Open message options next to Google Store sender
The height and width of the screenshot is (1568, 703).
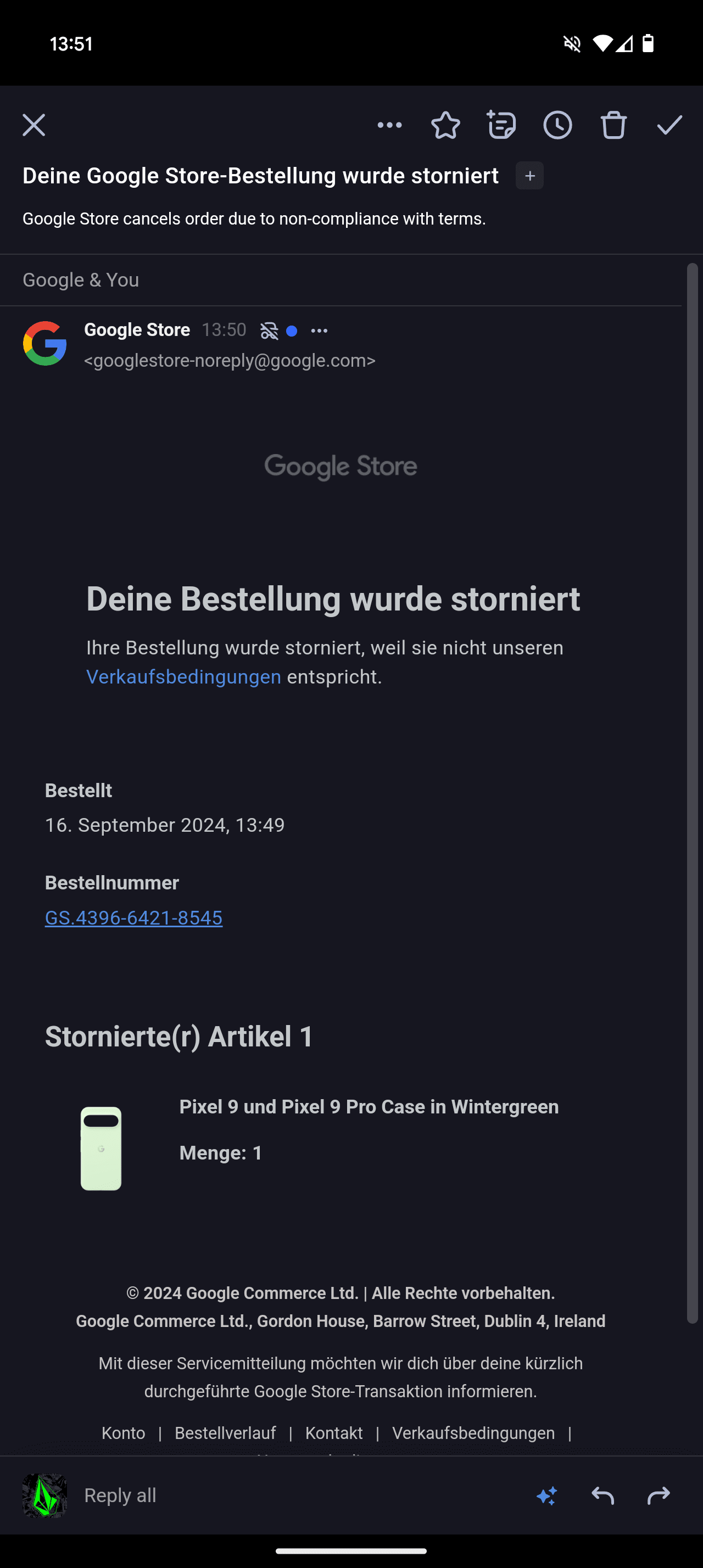click(x=319, y=331)
